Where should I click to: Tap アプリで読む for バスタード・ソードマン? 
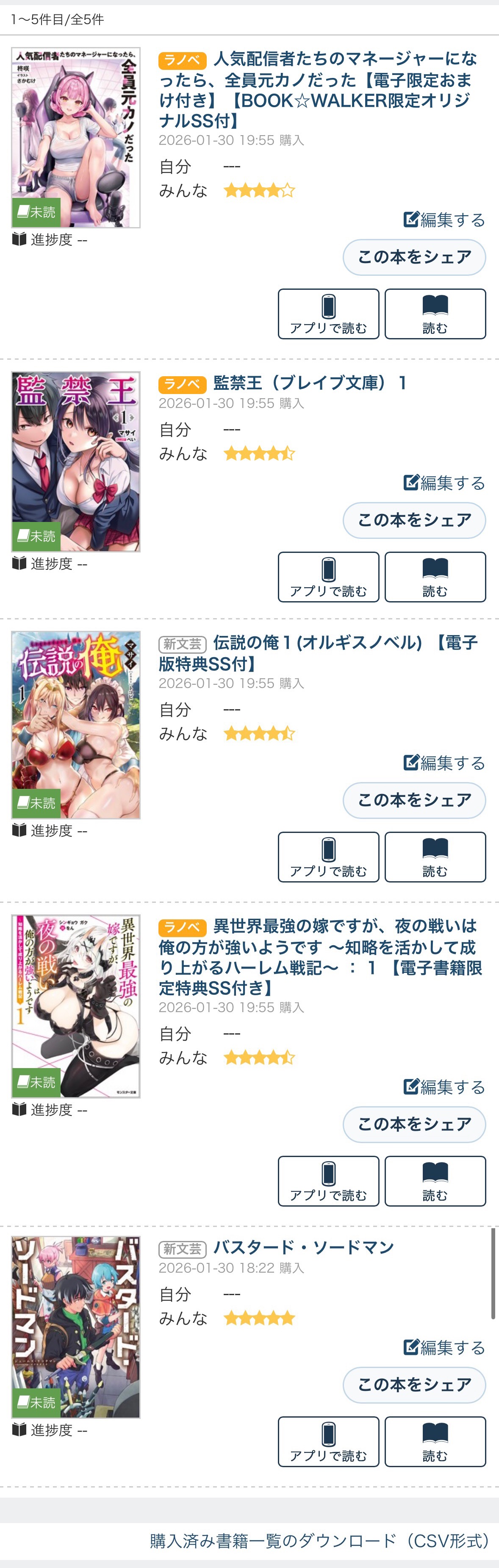329,1441
